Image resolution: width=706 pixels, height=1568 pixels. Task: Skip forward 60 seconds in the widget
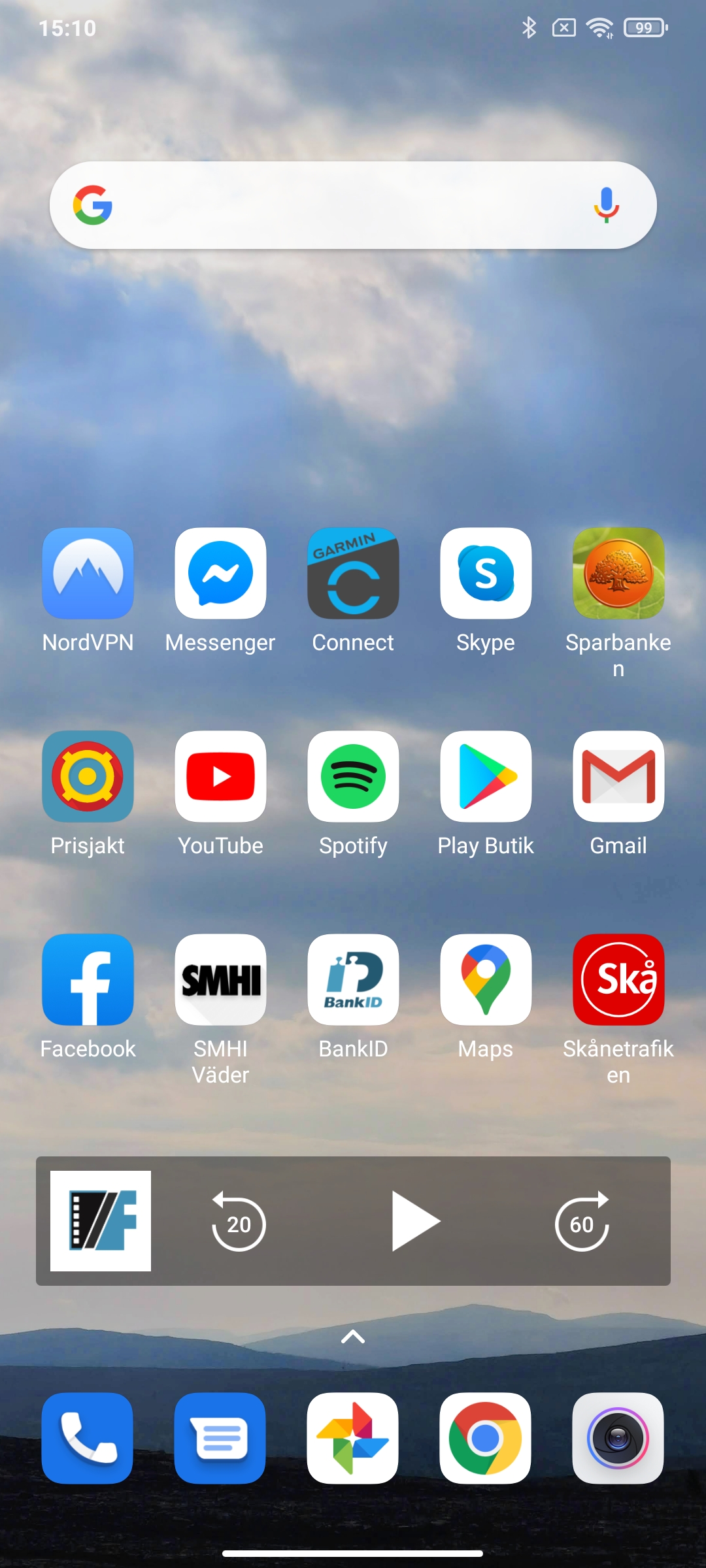pyautogui.click(x=582, y=1222)
